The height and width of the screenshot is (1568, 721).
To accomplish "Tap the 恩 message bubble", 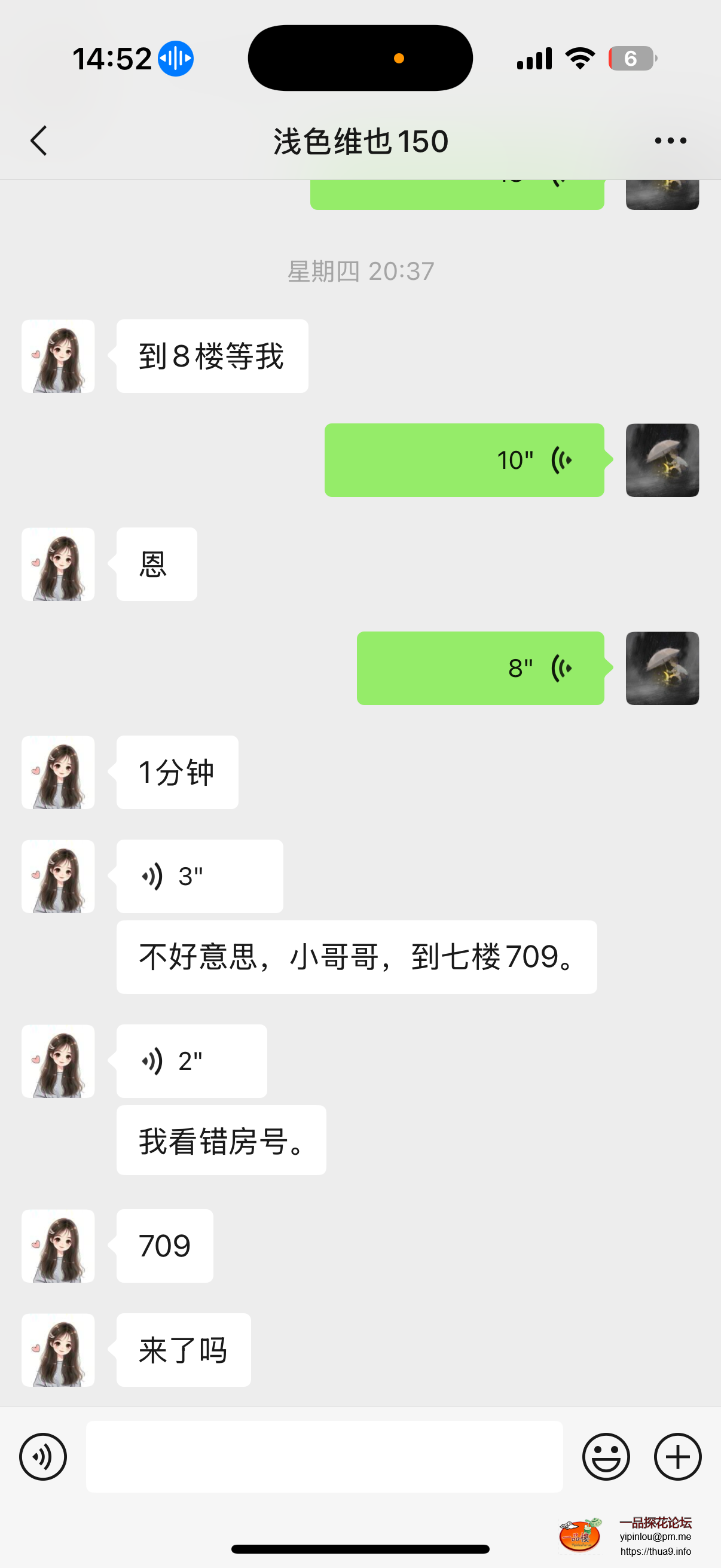I will click(156, 565).
